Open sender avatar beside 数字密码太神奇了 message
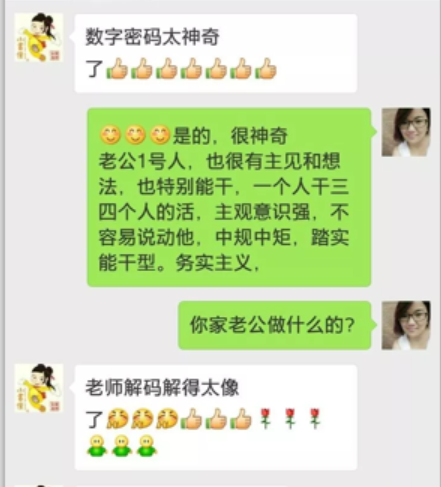Screen dimensions: 441x487 pyautogui.click(x=39, y=37)
